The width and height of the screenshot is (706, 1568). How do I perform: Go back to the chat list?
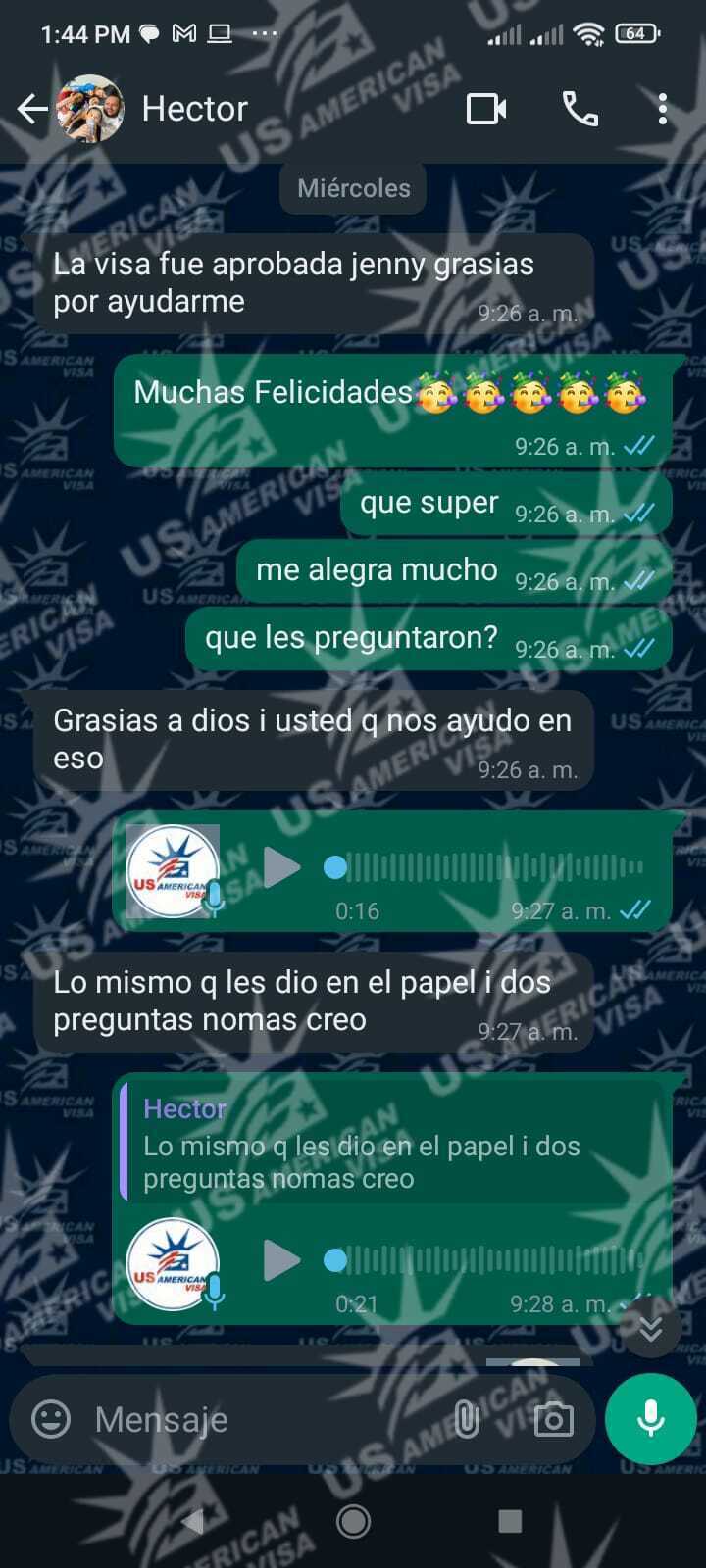pos(32,109)
